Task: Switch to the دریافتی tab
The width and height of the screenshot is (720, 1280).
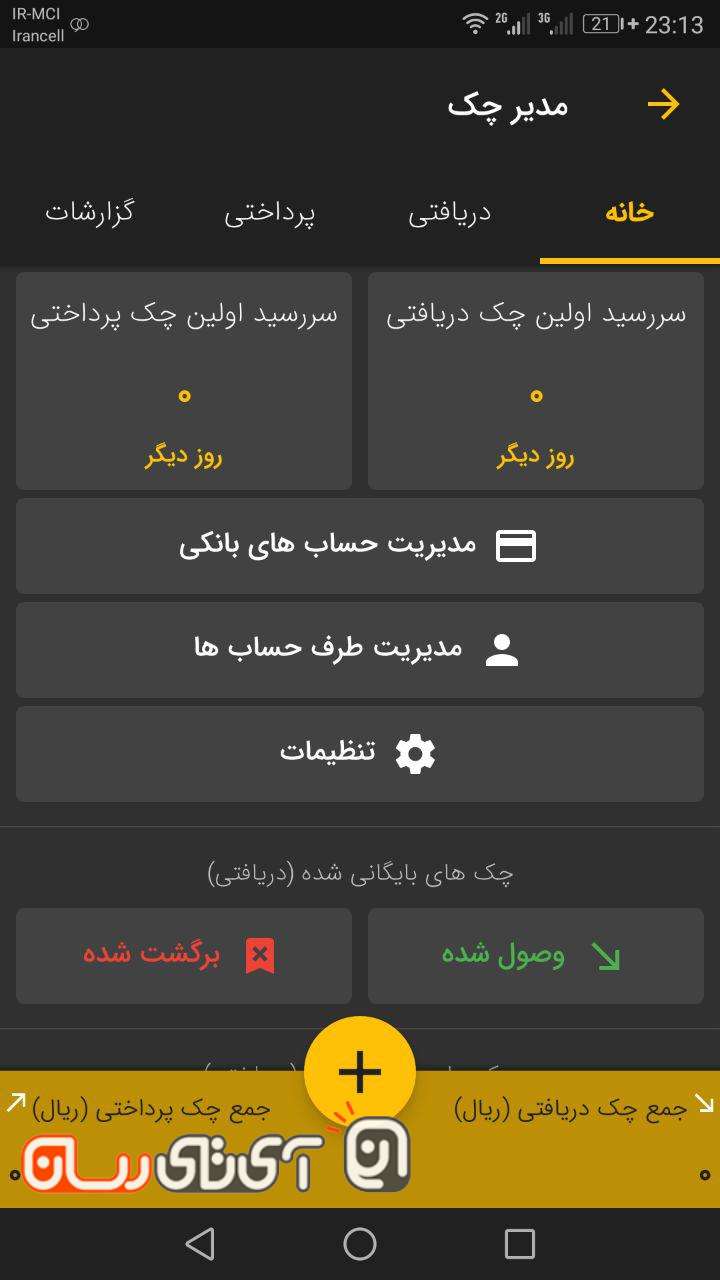Action: pos(449,213)
